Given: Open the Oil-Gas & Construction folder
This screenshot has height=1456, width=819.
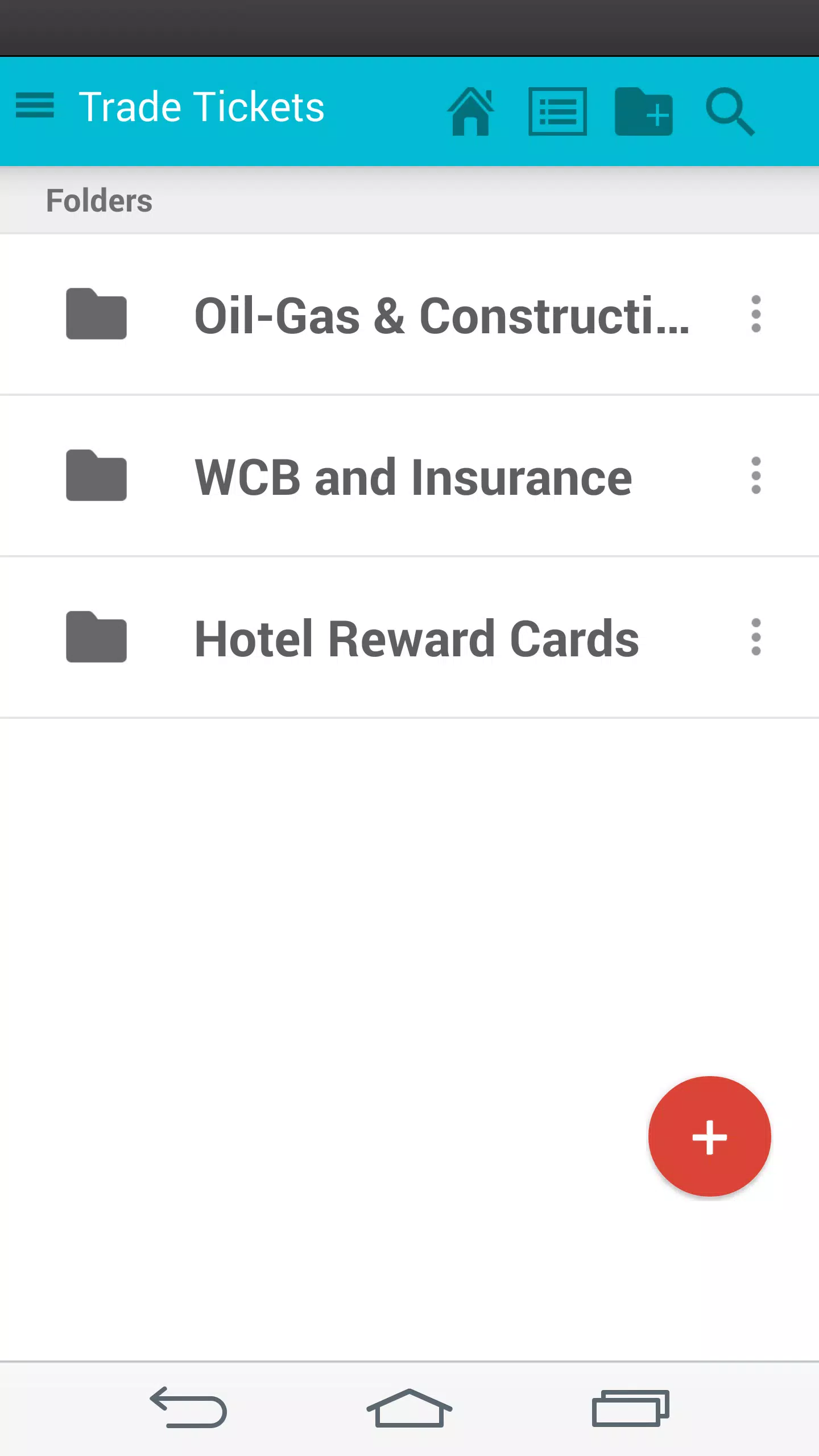Looking at the screenshot, I should click(x=409, y=315).
